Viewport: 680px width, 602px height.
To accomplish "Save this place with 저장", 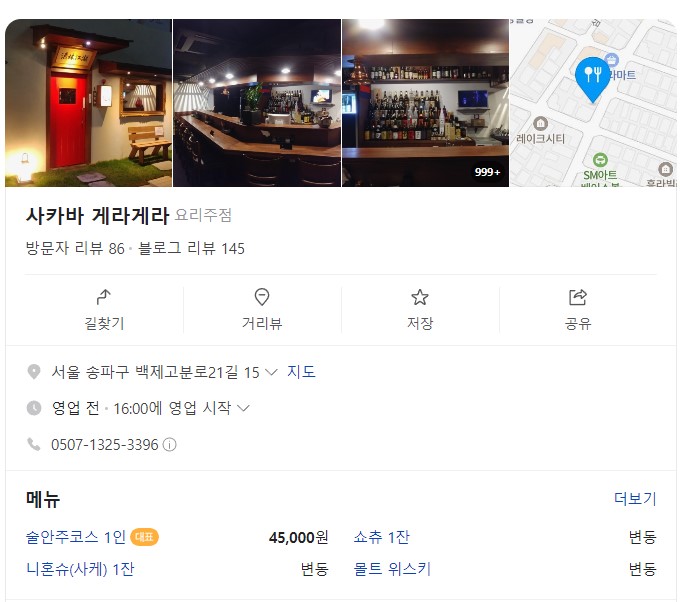I will click(x=420, y=309).
